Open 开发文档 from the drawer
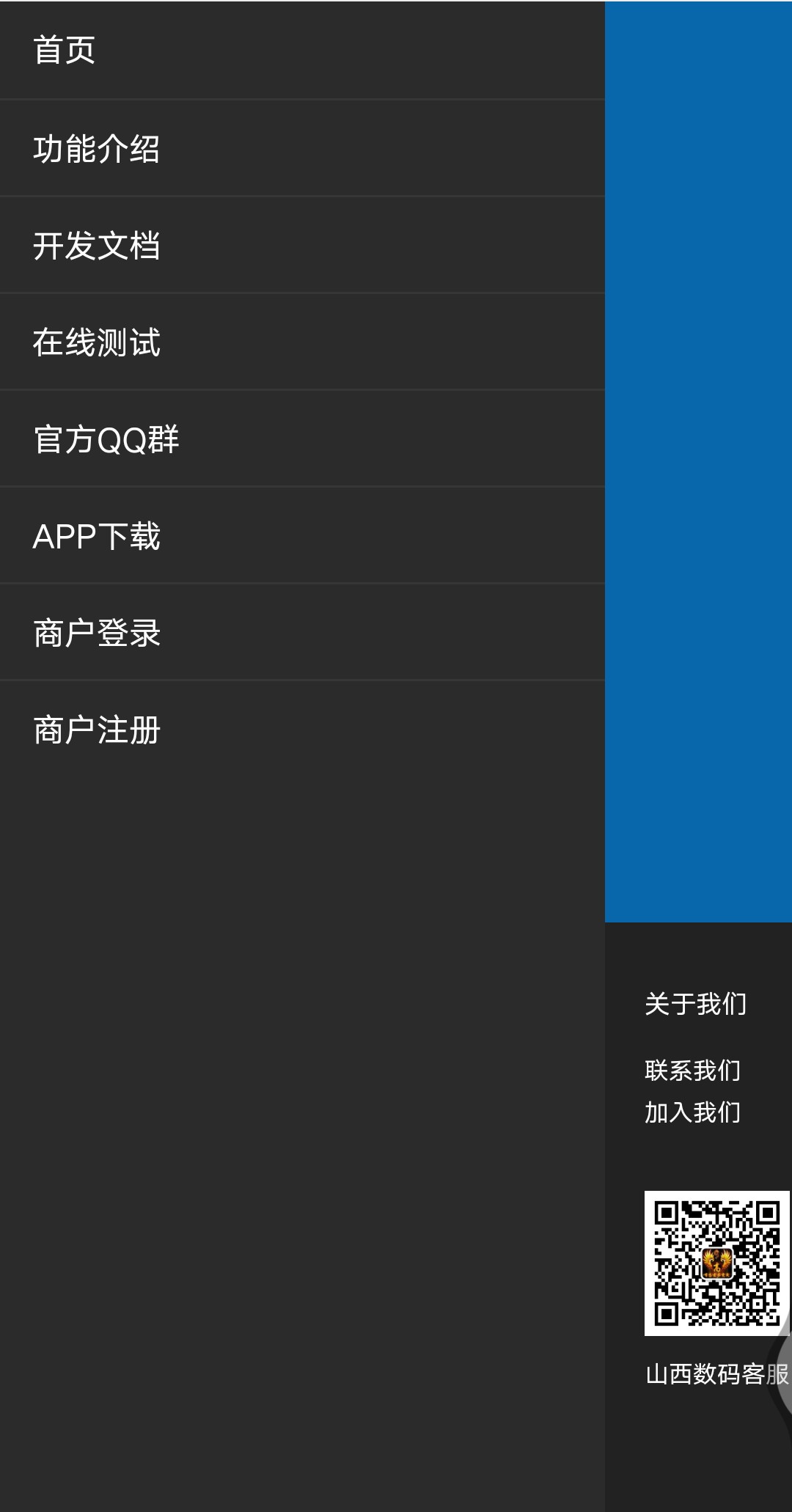The image size is (792, 1512). click(96, 246)
